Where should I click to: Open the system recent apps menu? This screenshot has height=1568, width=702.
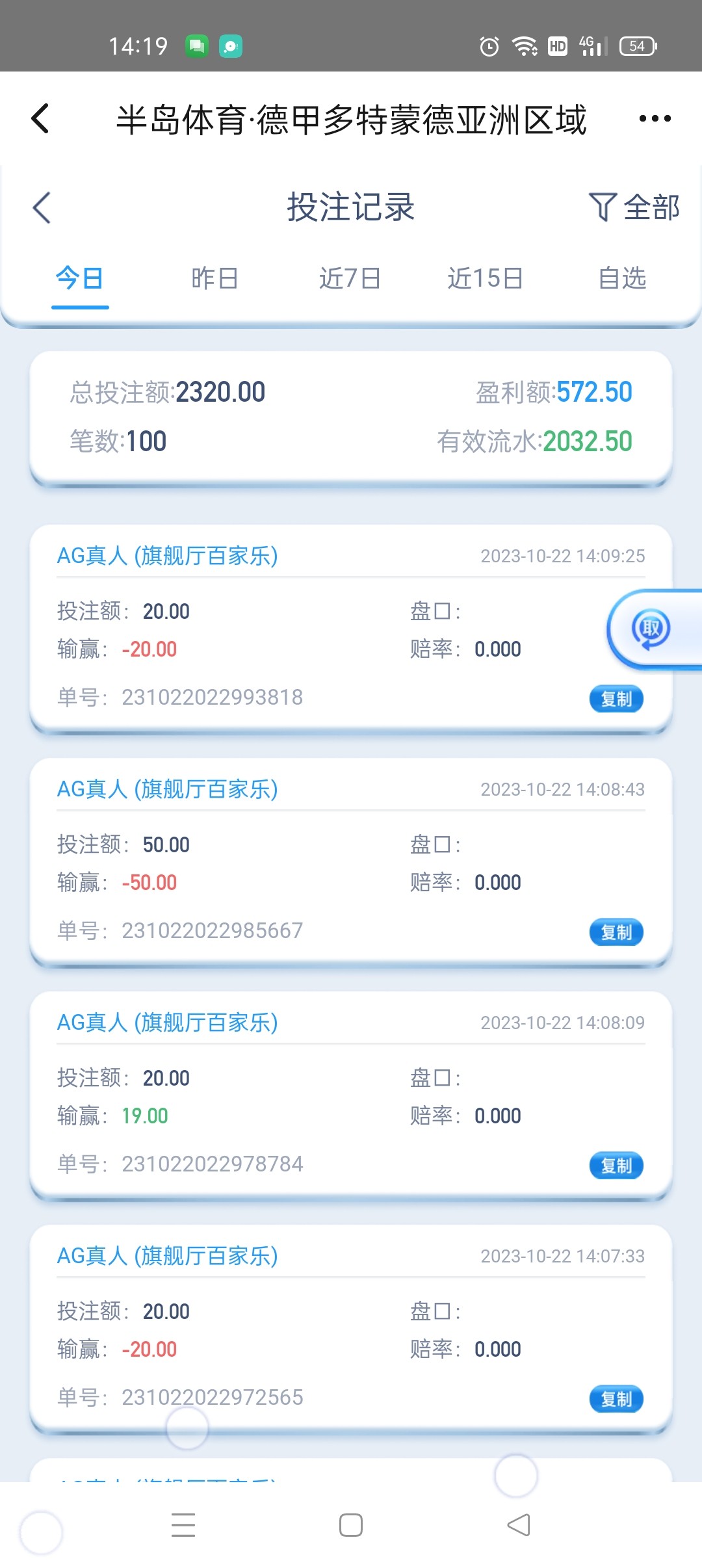click(183, 1525)
